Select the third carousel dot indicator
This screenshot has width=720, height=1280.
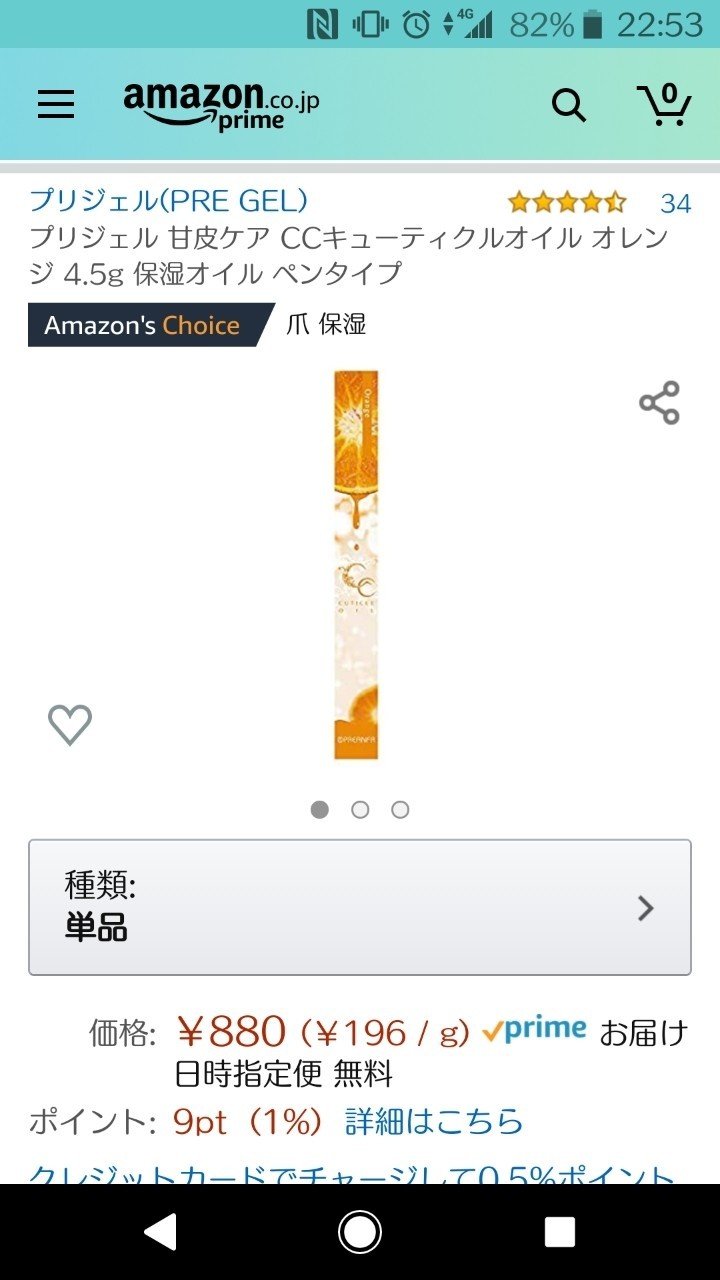(400, 810)
